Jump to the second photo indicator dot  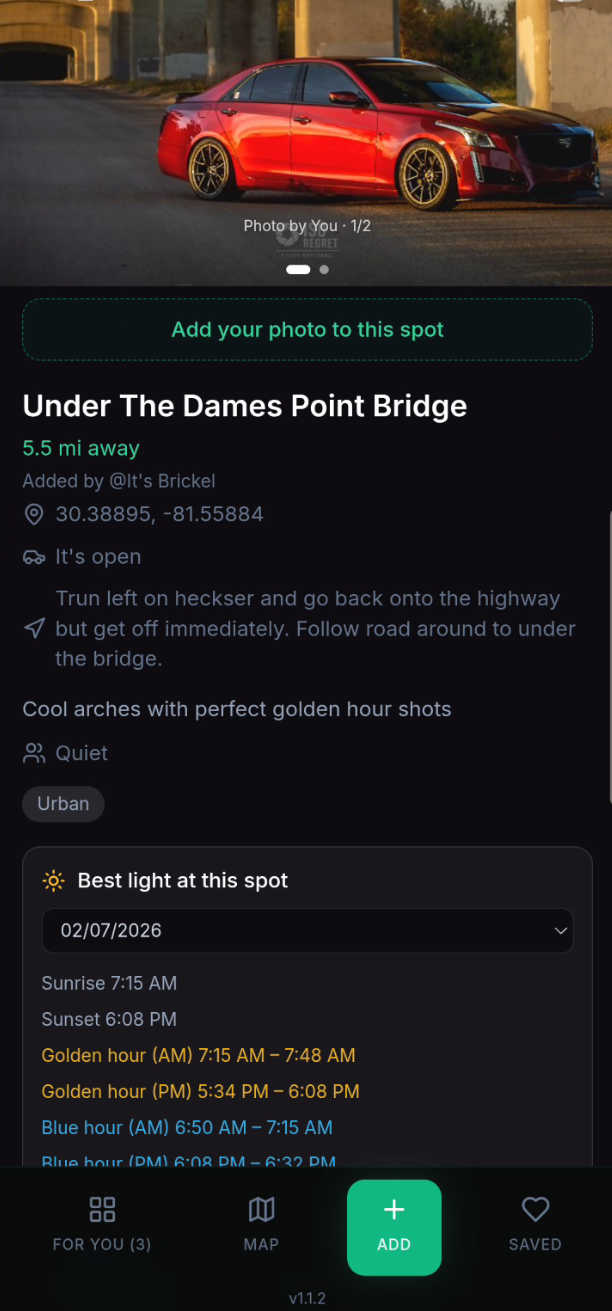pos(324,269)
